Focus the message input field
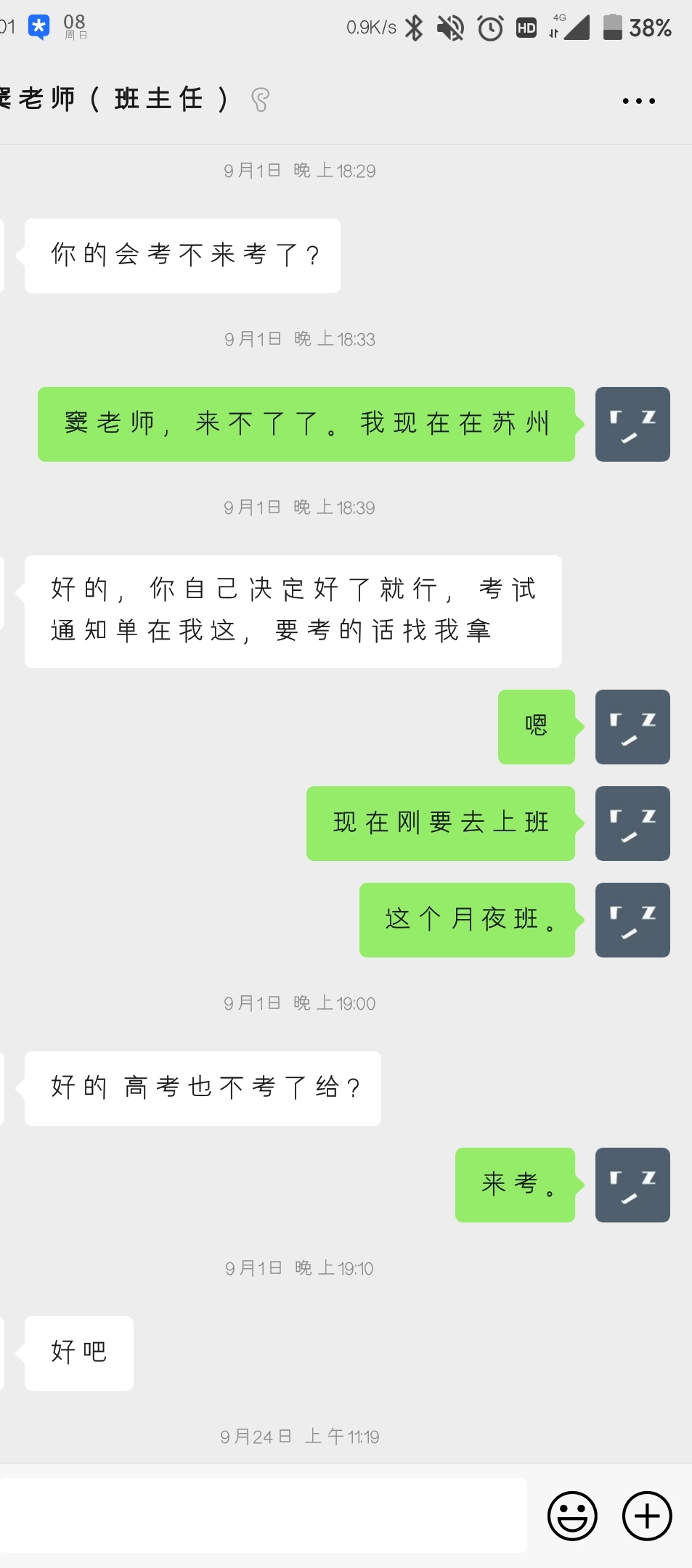Viewport: 692px width, 1568px height. (261, 1516)
